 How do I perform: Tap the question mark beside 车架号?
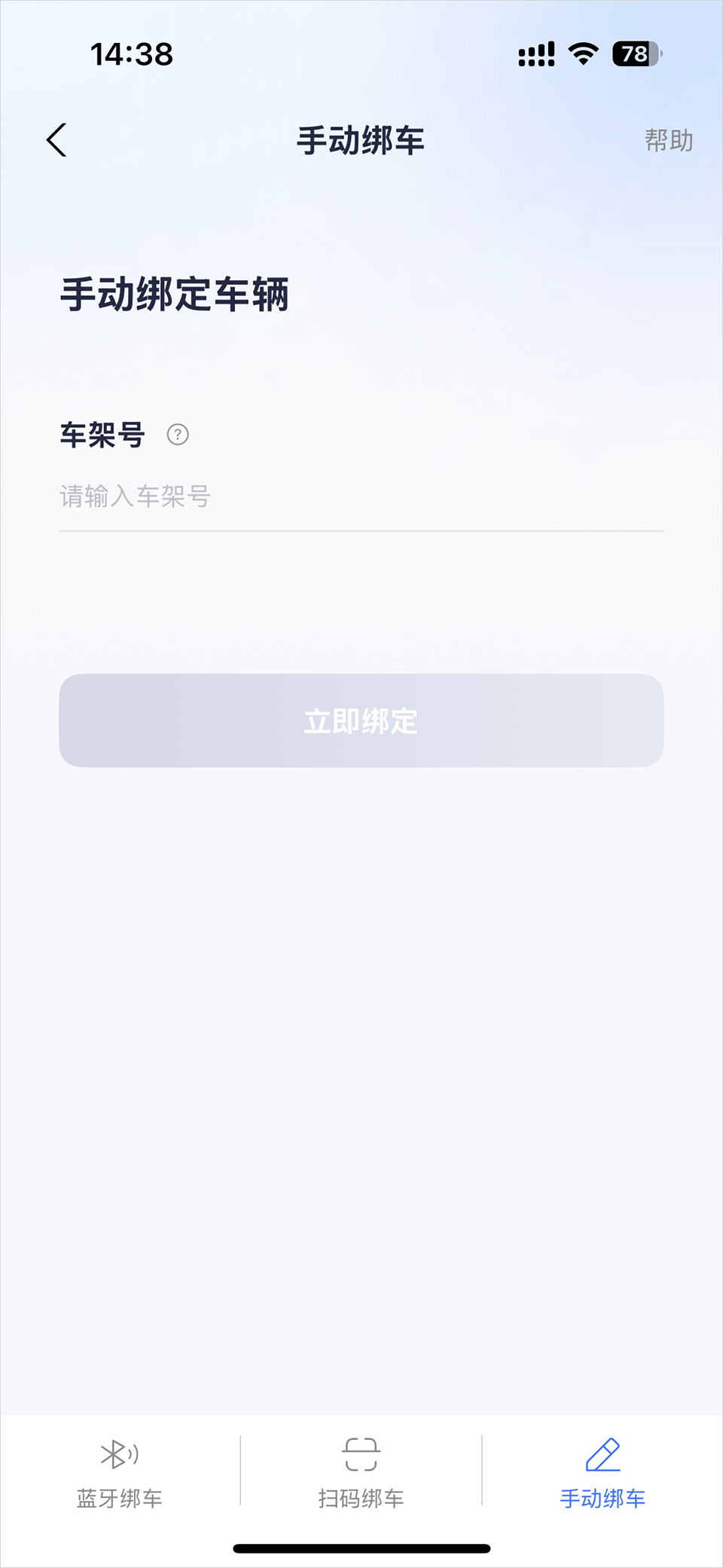click(x=178, y=435)
